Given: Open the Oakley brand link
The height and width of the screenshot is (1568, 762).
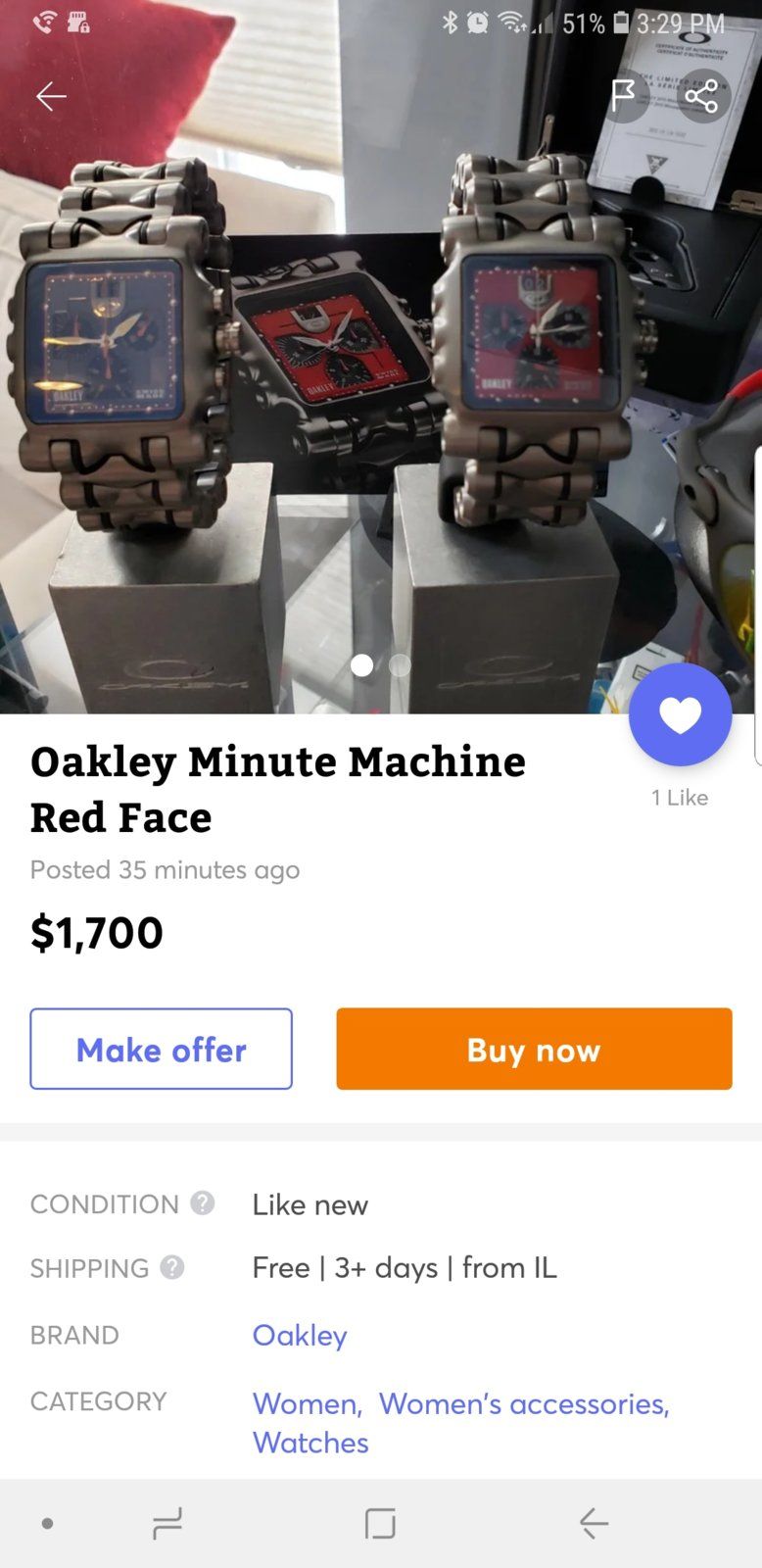Looking at the screenshot, I should [299, 1335].
